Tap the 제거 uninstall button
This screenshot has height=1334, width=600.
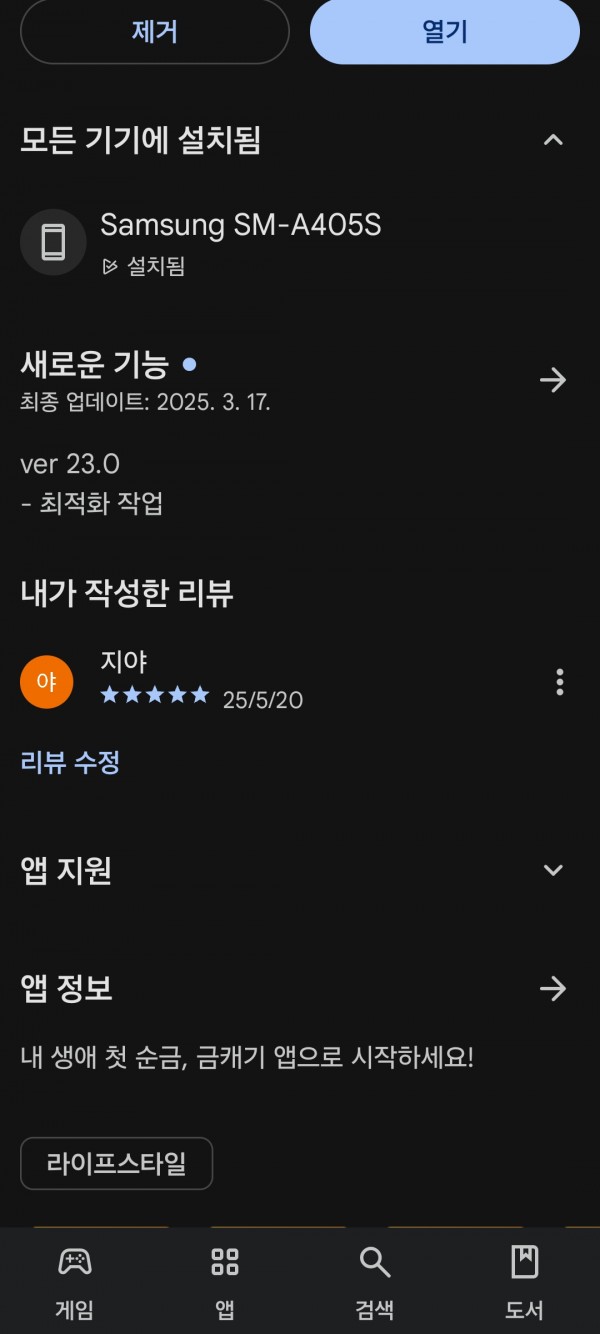click(155, 32)
